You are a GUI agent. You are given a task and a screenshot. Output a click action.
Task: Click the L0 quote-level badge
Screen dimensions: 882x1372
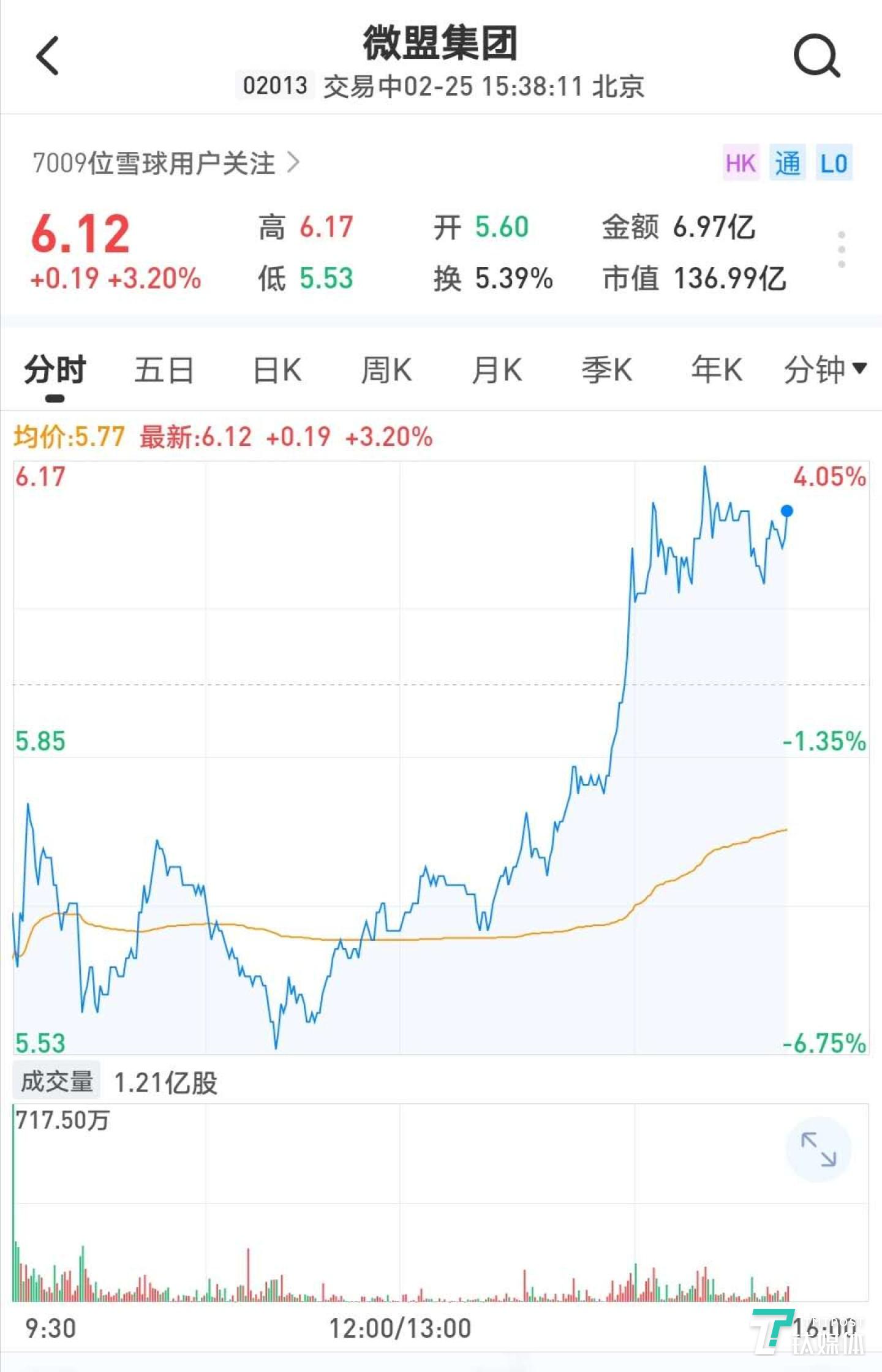(x=835, y=163)
